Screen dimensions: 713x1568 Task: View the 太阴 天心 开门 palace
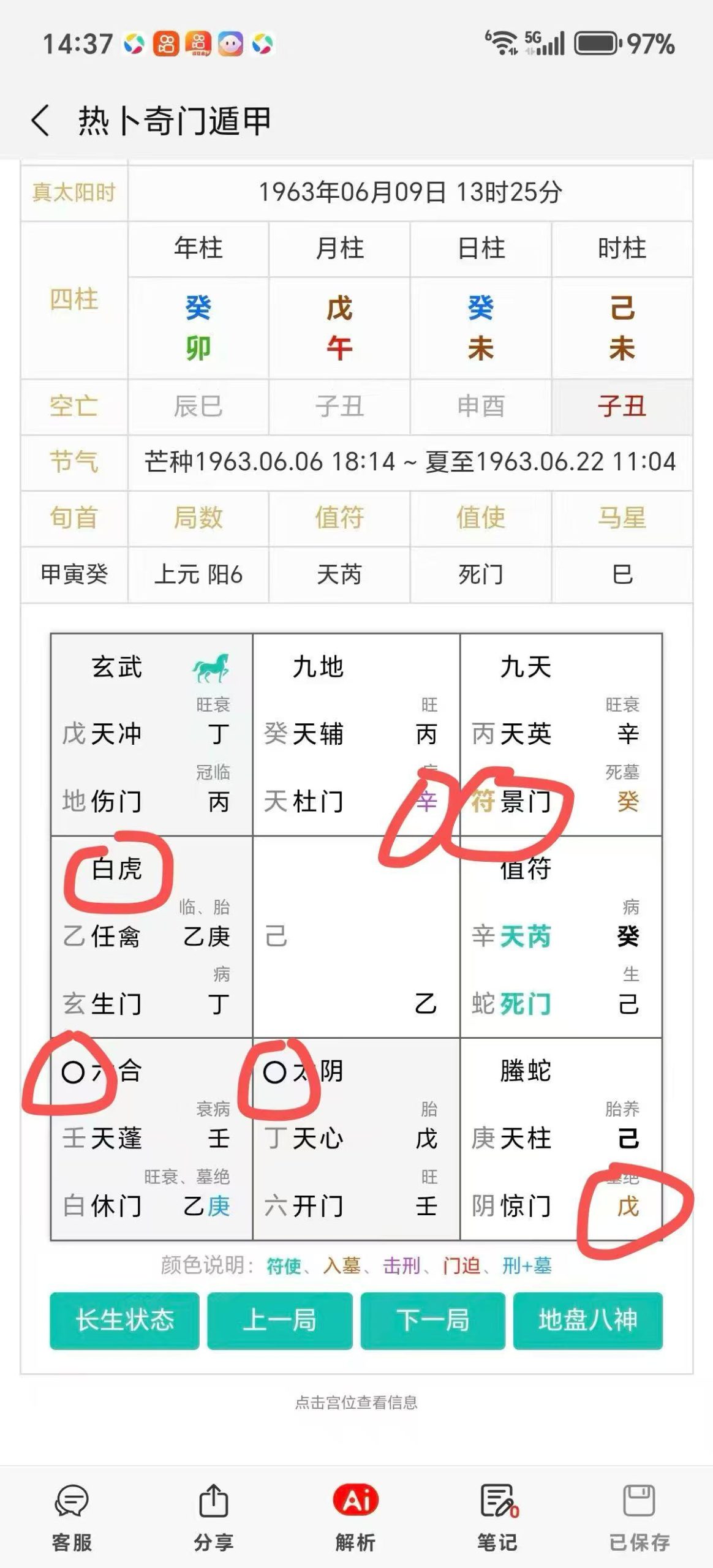pos(356,1139)
